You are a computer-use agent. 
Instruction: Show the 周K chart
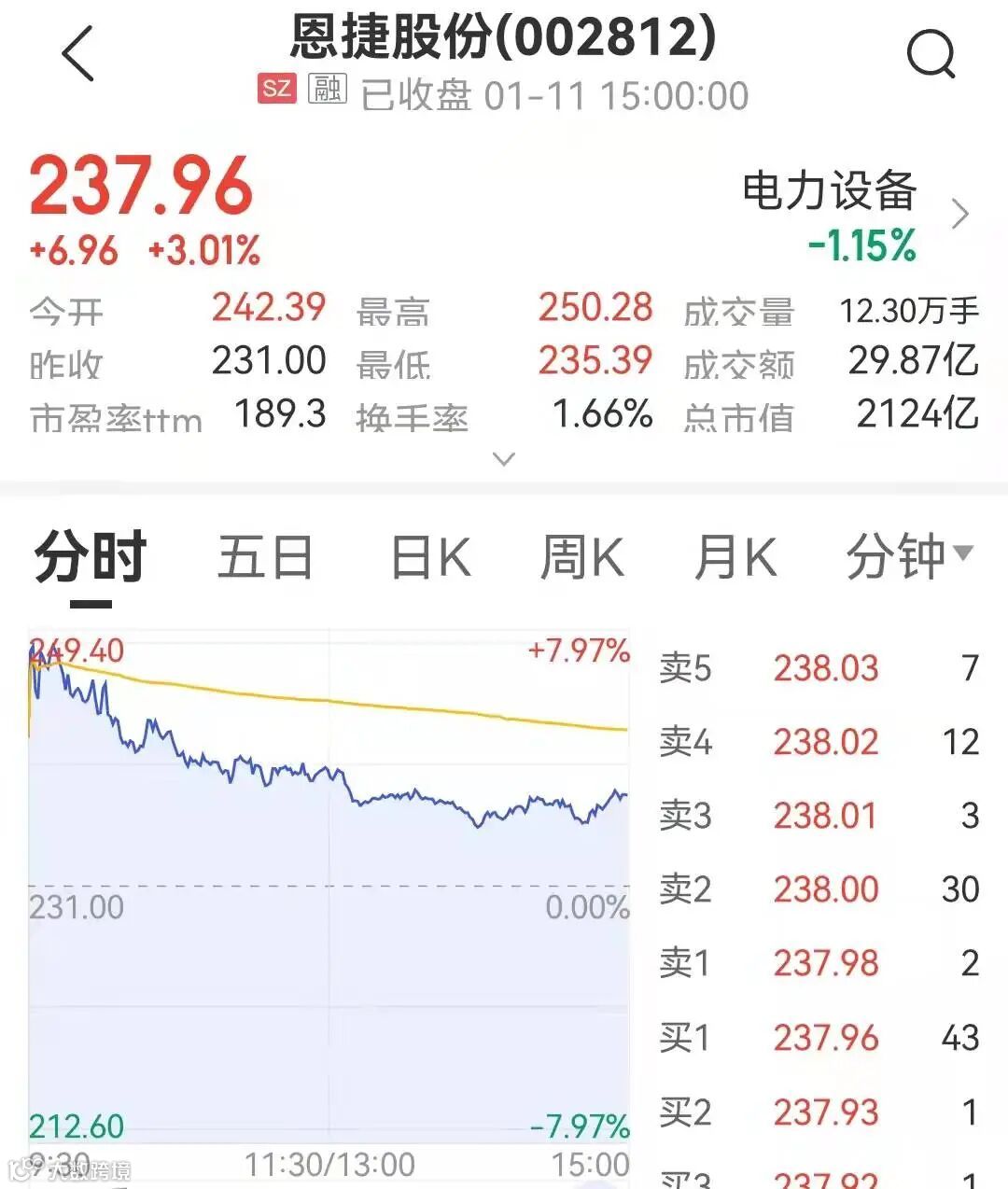tap(581, 557)
